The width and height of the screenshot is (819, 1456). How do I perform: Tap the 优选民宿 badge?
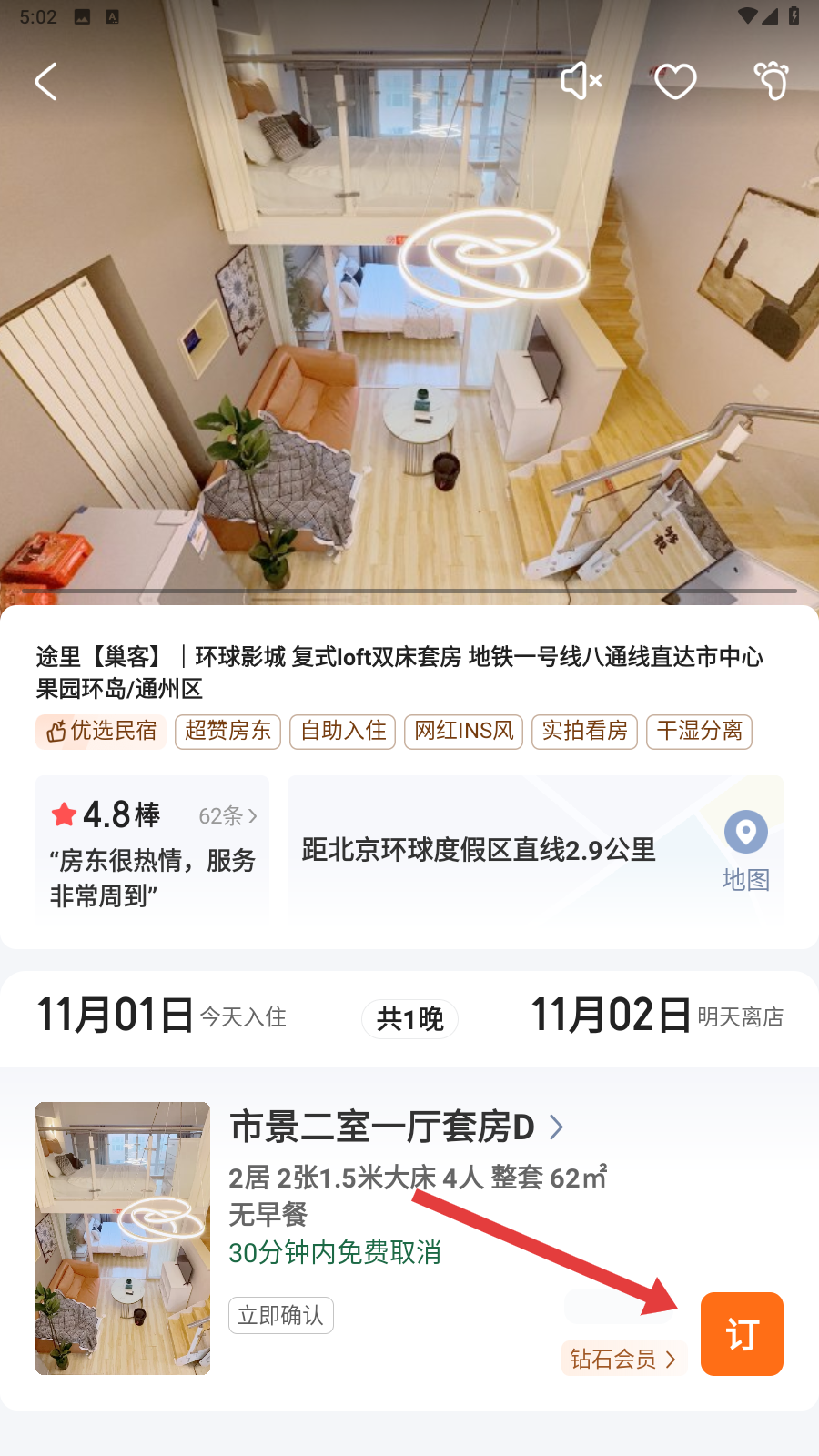coord(101,731)
